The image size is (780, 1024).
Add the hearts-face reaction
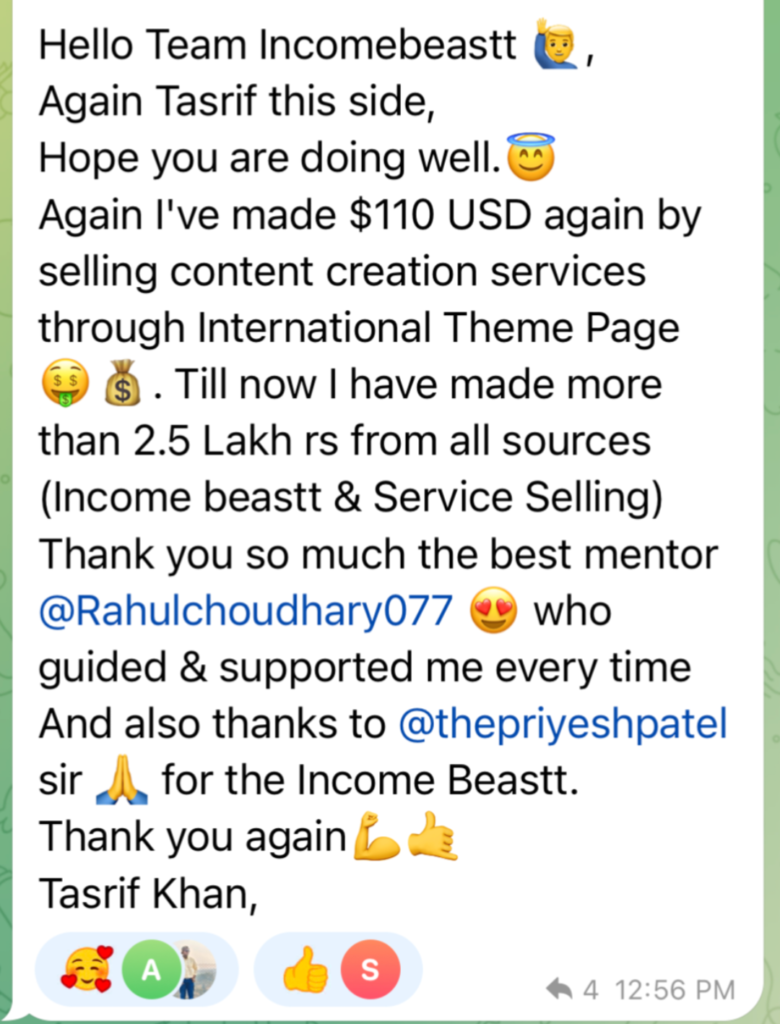[x=88, y=969]
